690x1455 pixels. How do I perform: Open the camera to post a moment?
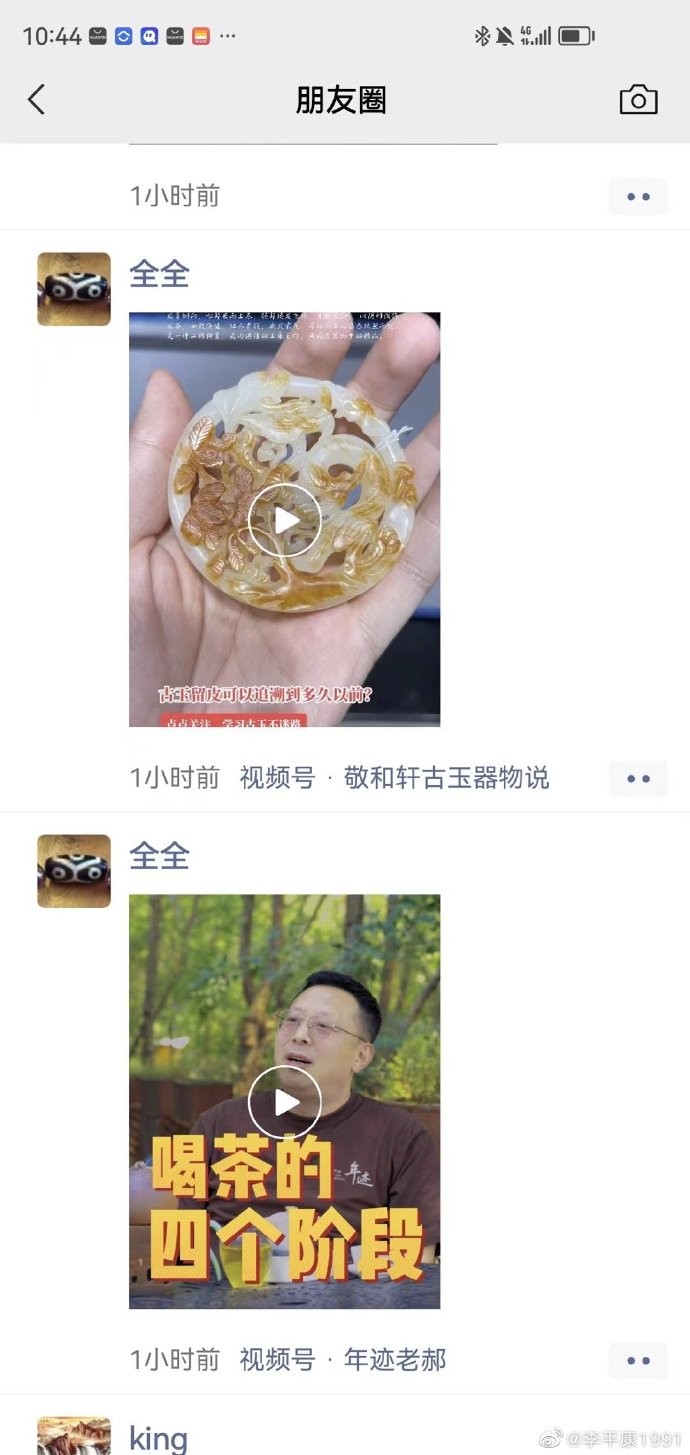[638, 100]
